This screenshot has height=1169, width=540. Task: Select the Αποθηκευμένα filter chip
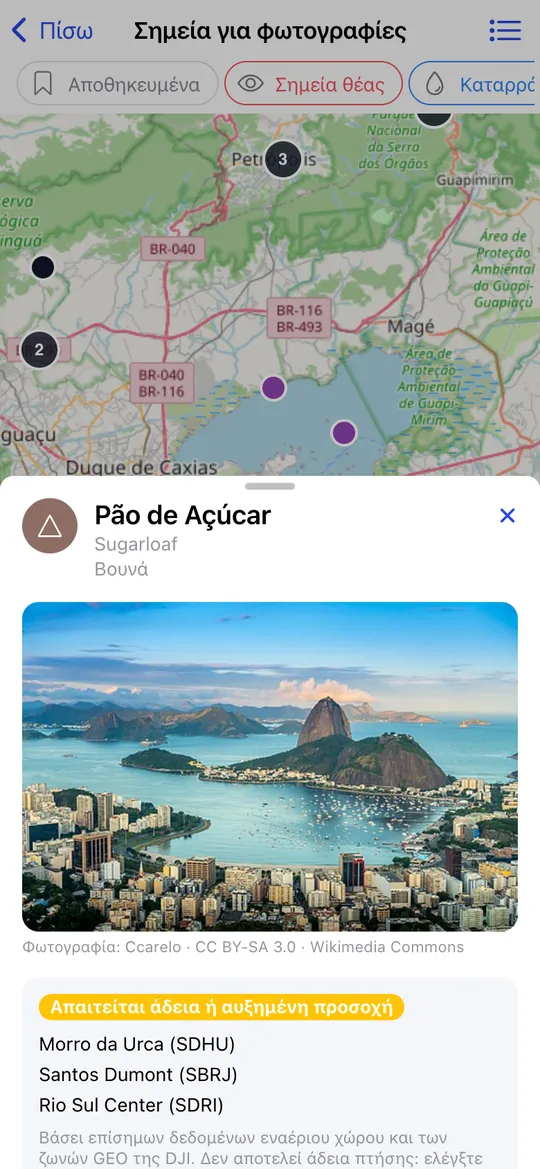pos(117,84)
